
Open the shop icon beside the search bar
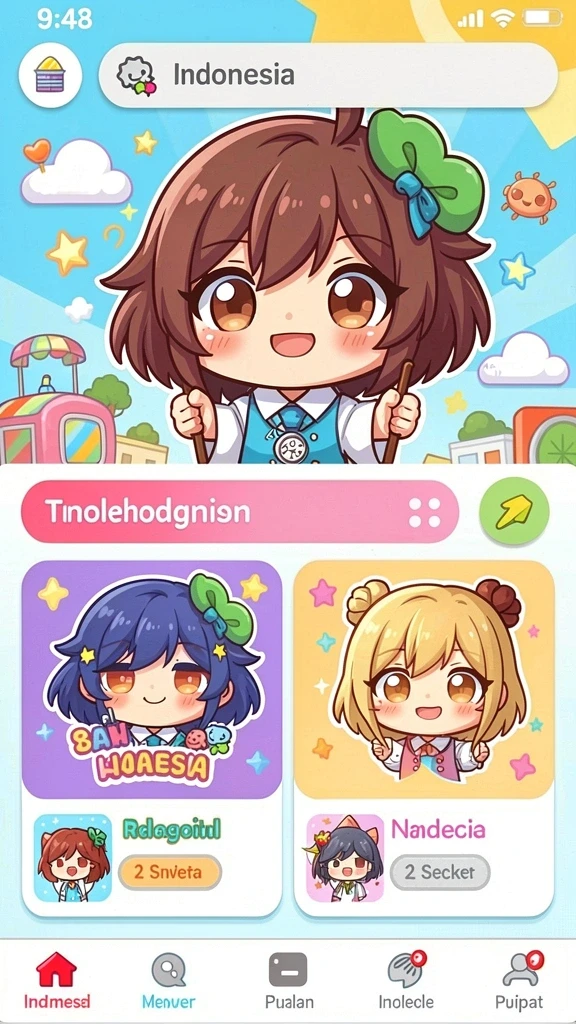50,76
